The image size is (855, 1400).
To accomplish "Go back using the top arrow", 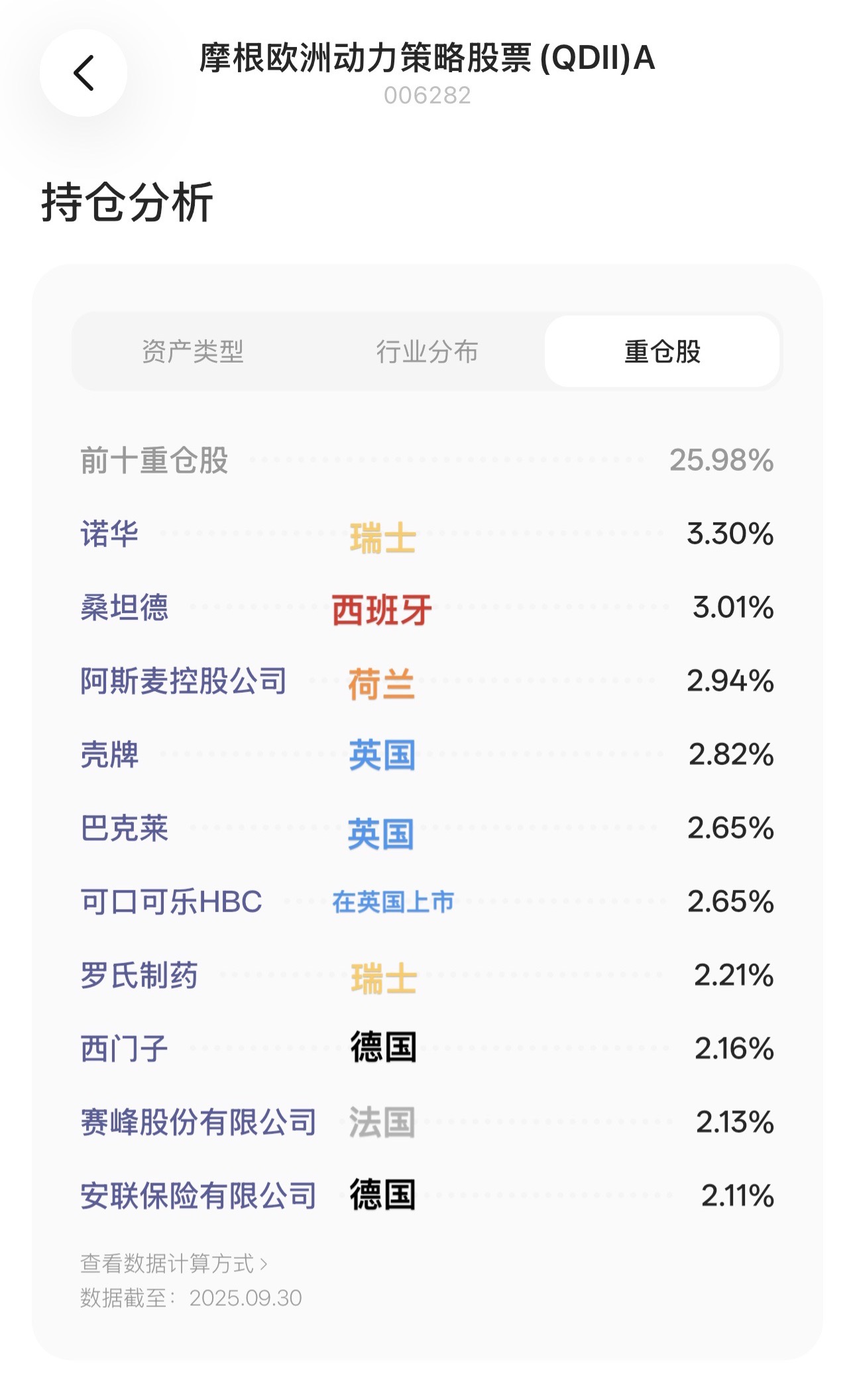I will [x=84, y=73].
